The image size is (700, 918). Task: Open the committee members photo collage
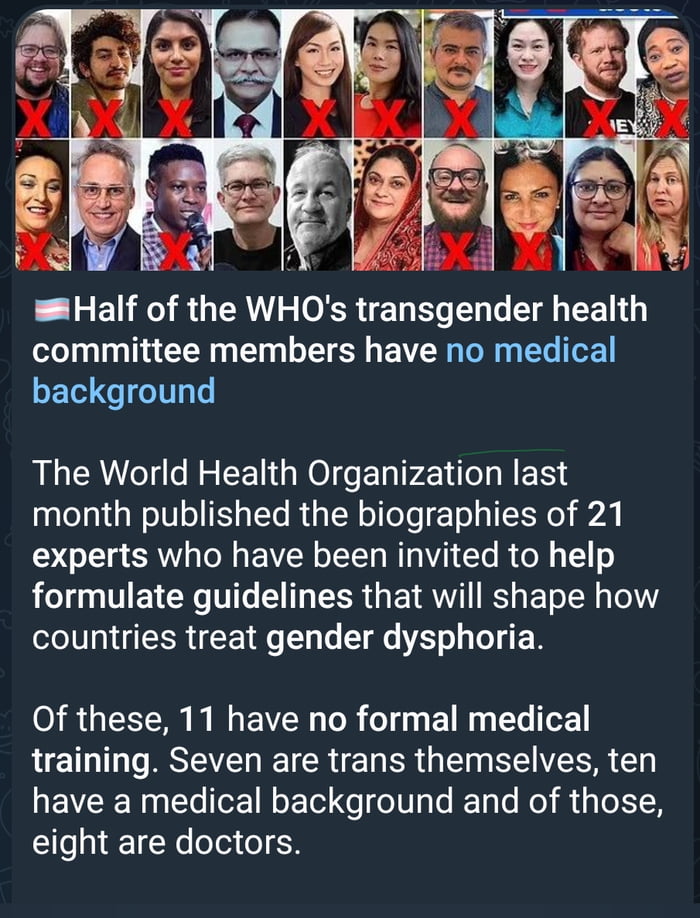pos(350,140)
